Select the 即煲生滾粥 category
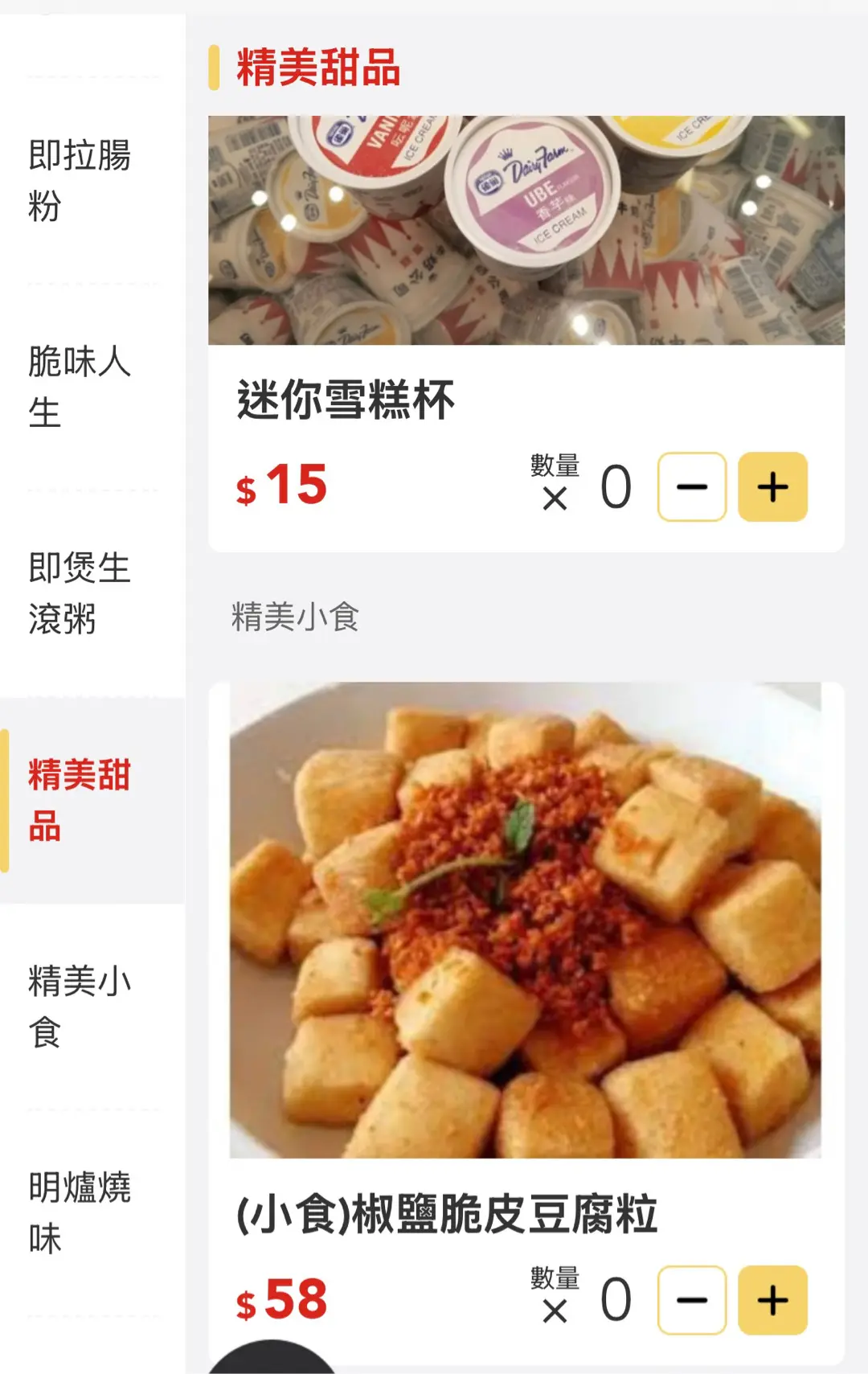The width and height of the screenshot is (868, 1374). [x=80, y=593]
